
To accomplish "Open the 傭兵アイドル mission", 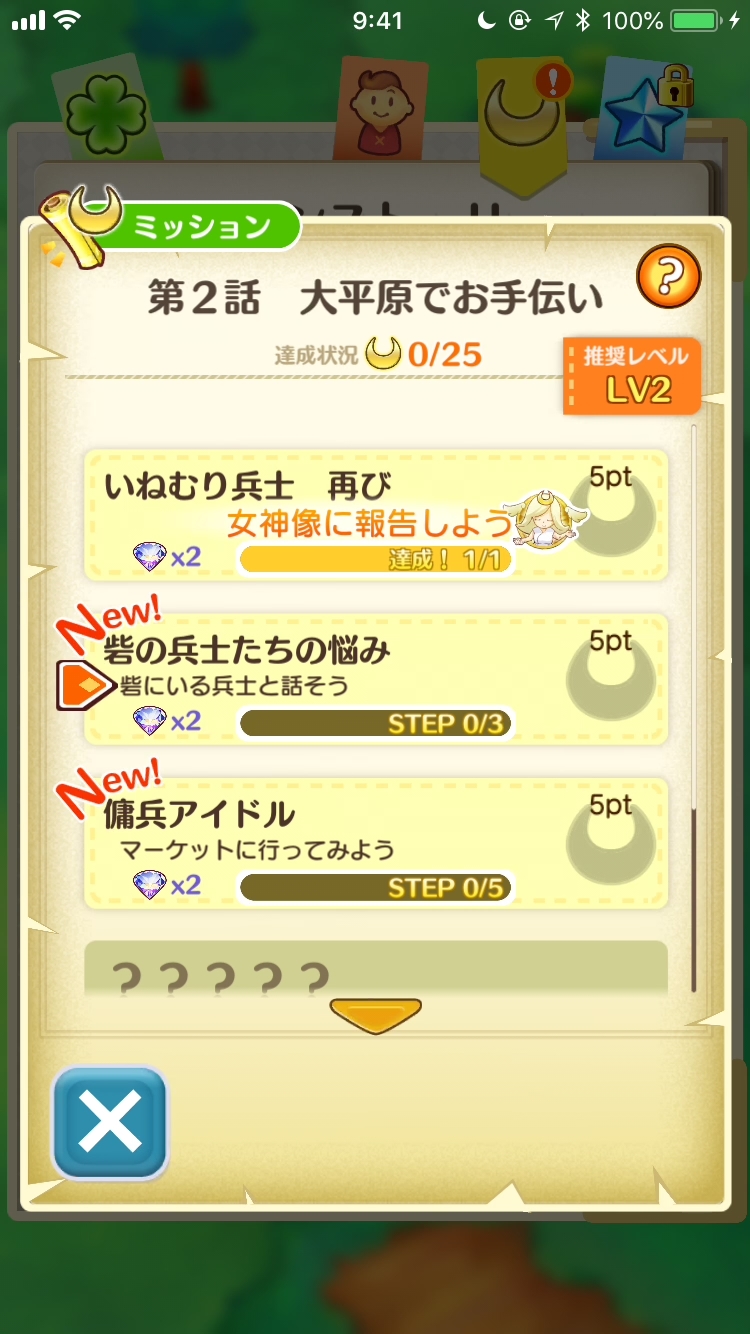I will 375,843.
